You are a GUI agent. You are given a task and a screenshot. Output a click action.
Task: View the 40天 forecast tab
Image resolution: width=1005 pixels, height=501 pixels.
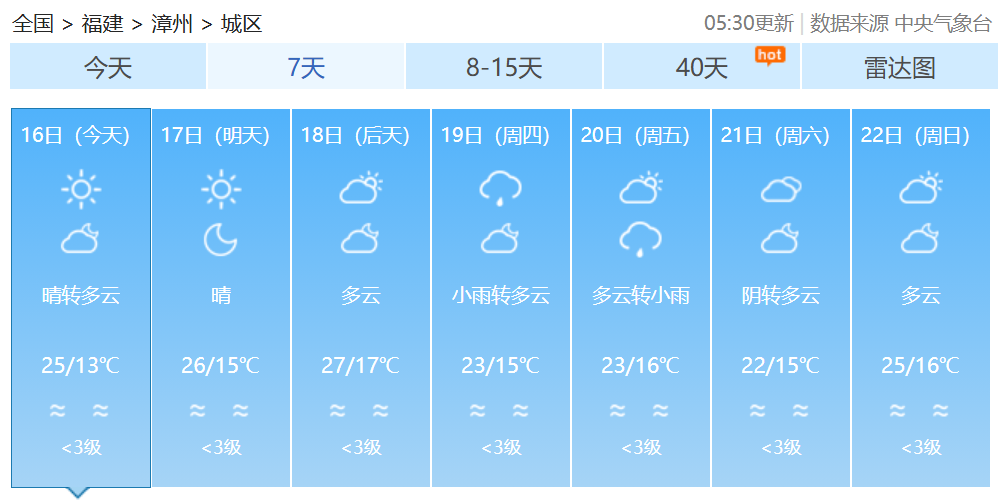(x=702, y=68)
